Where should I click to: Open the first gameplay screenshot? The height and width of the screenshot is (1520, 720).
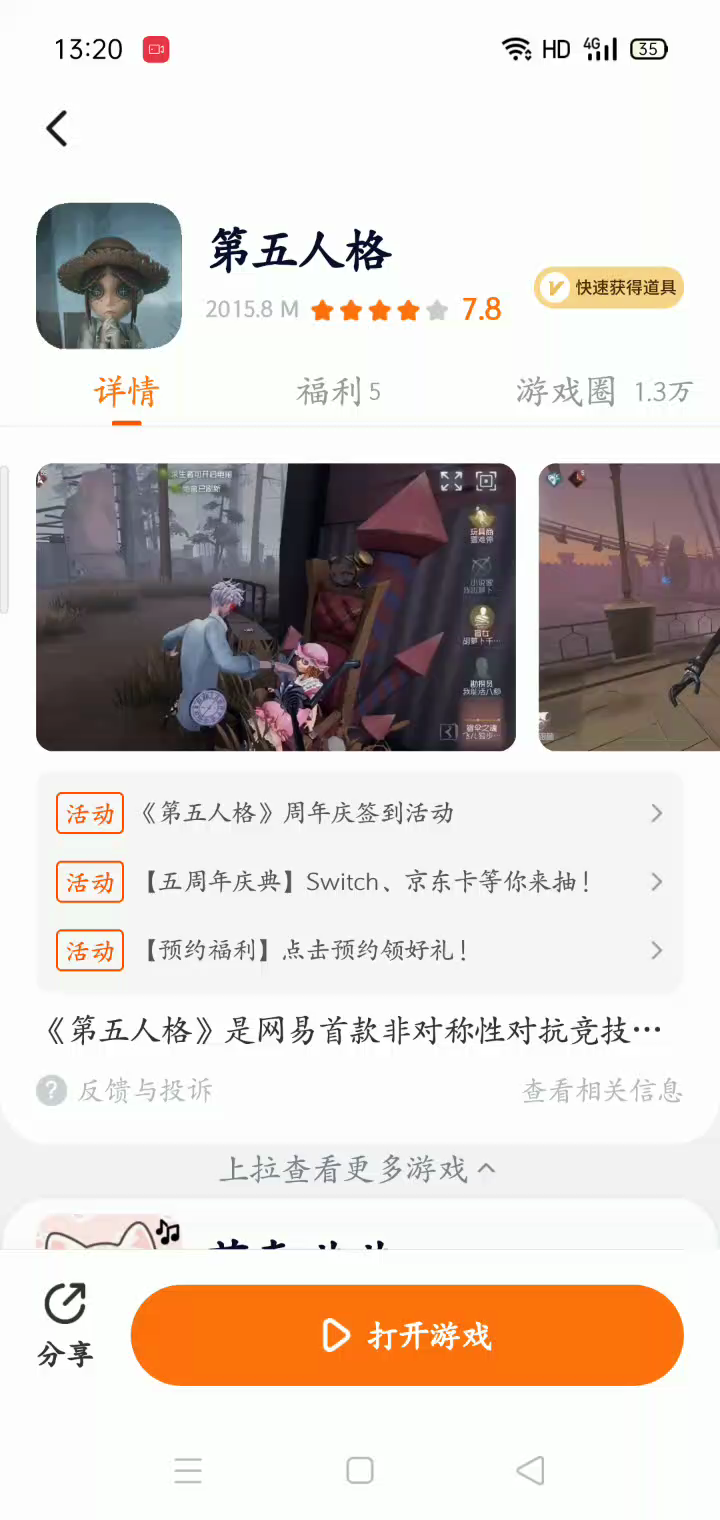[276, 607]
